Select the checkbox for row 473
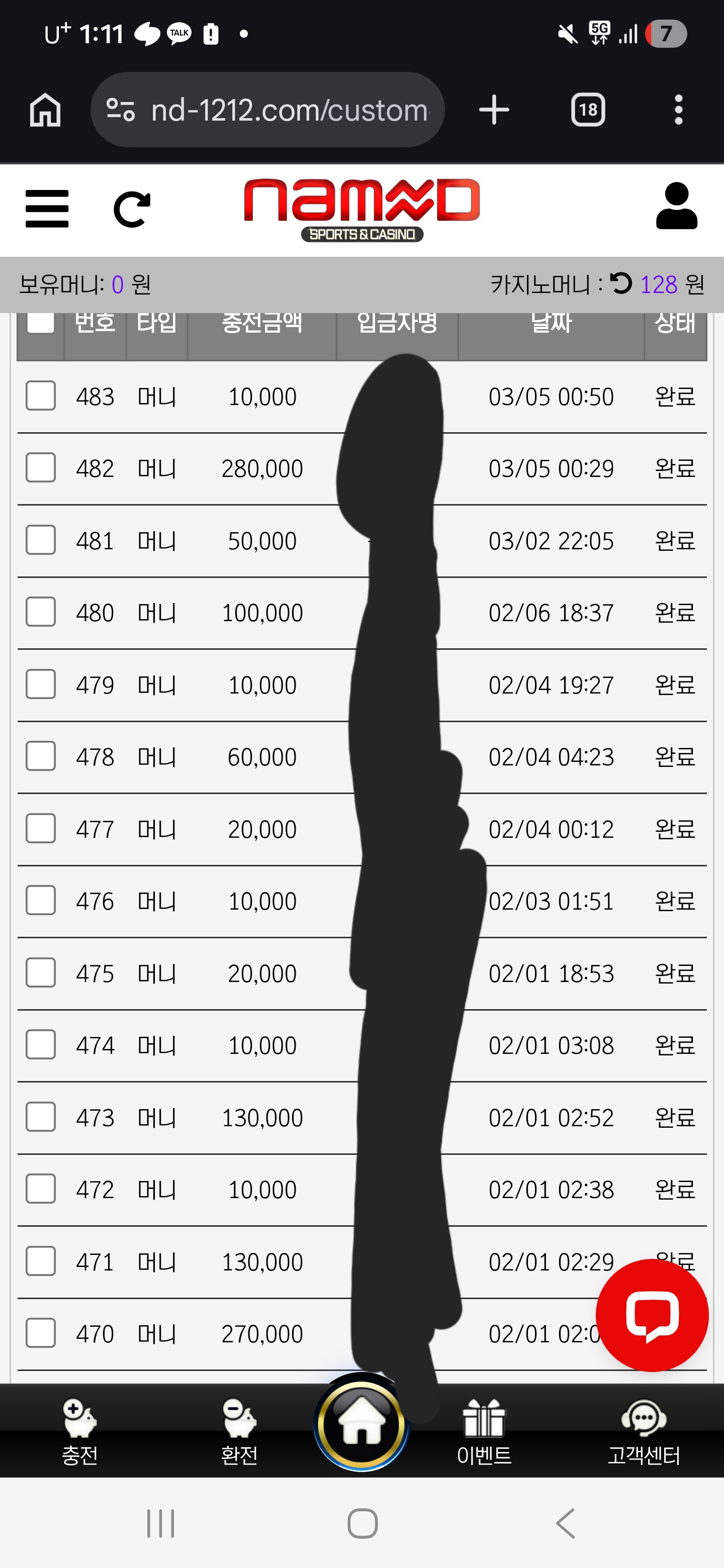This screenshot has width=724, height=1568. tap(41, 1117)
